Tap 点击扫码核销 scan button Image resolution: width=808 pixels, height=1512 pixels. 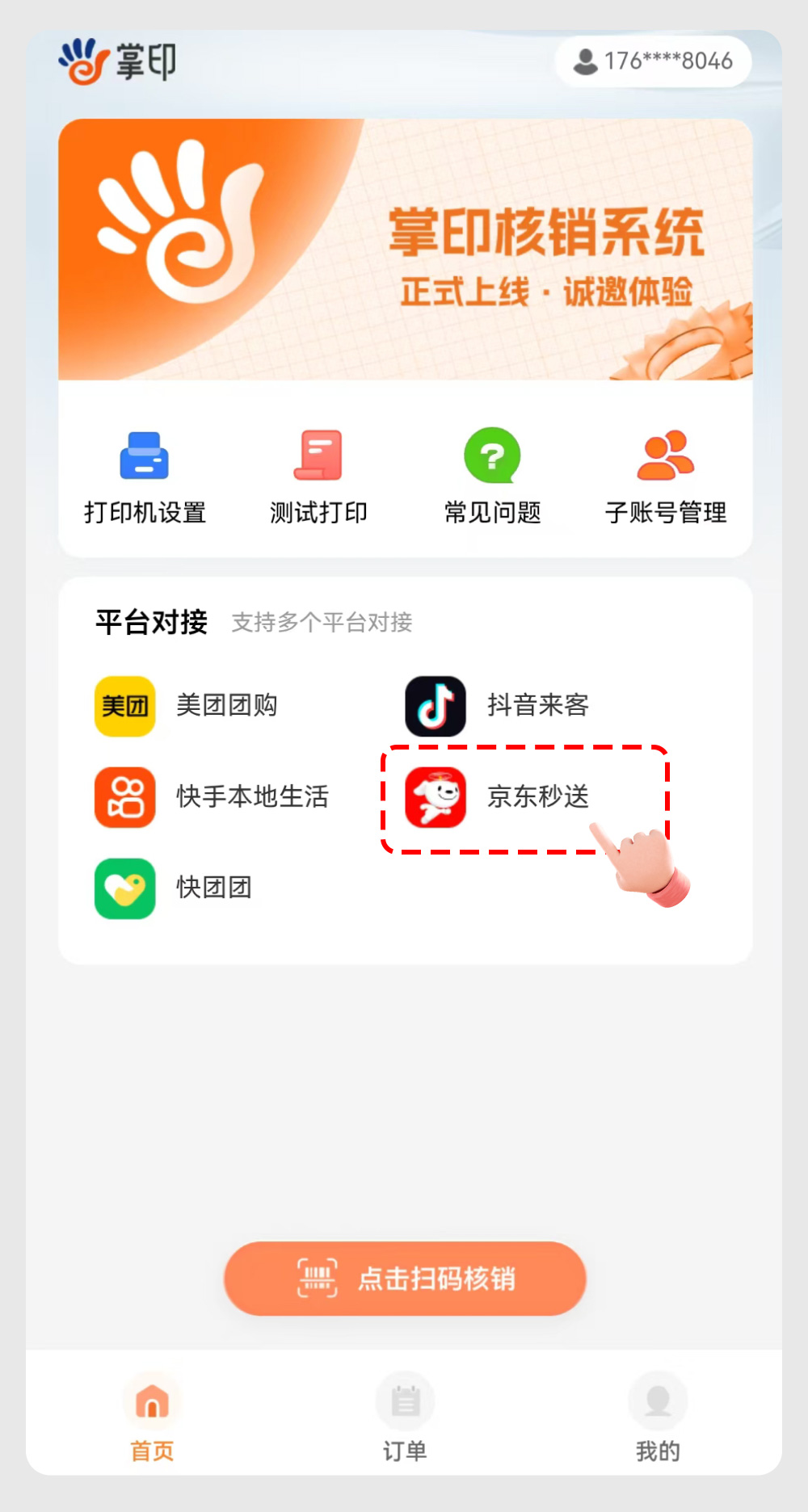[x=405, y=1279]
